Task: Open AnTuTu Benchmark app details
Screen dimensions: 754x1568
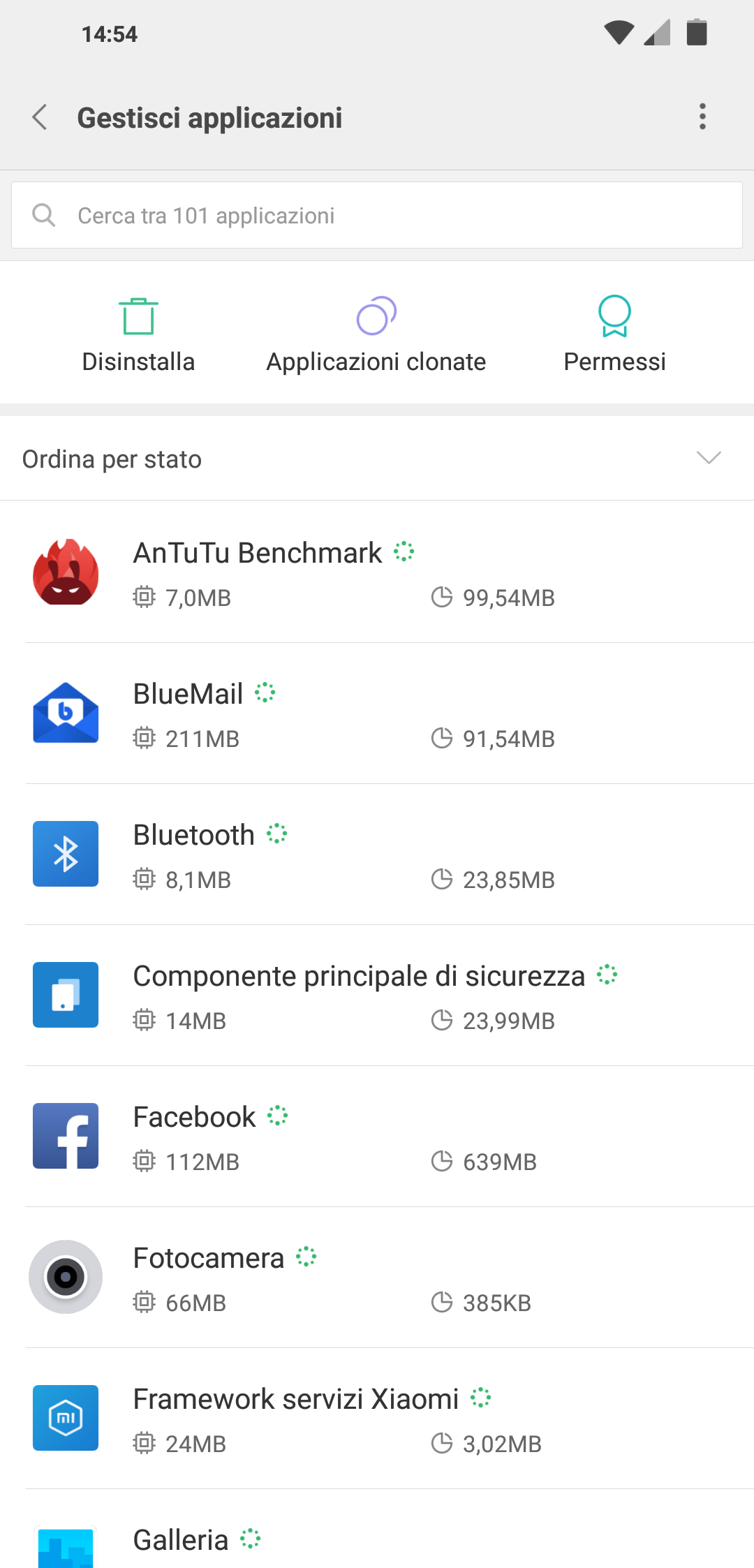Action: pos(377,572)
